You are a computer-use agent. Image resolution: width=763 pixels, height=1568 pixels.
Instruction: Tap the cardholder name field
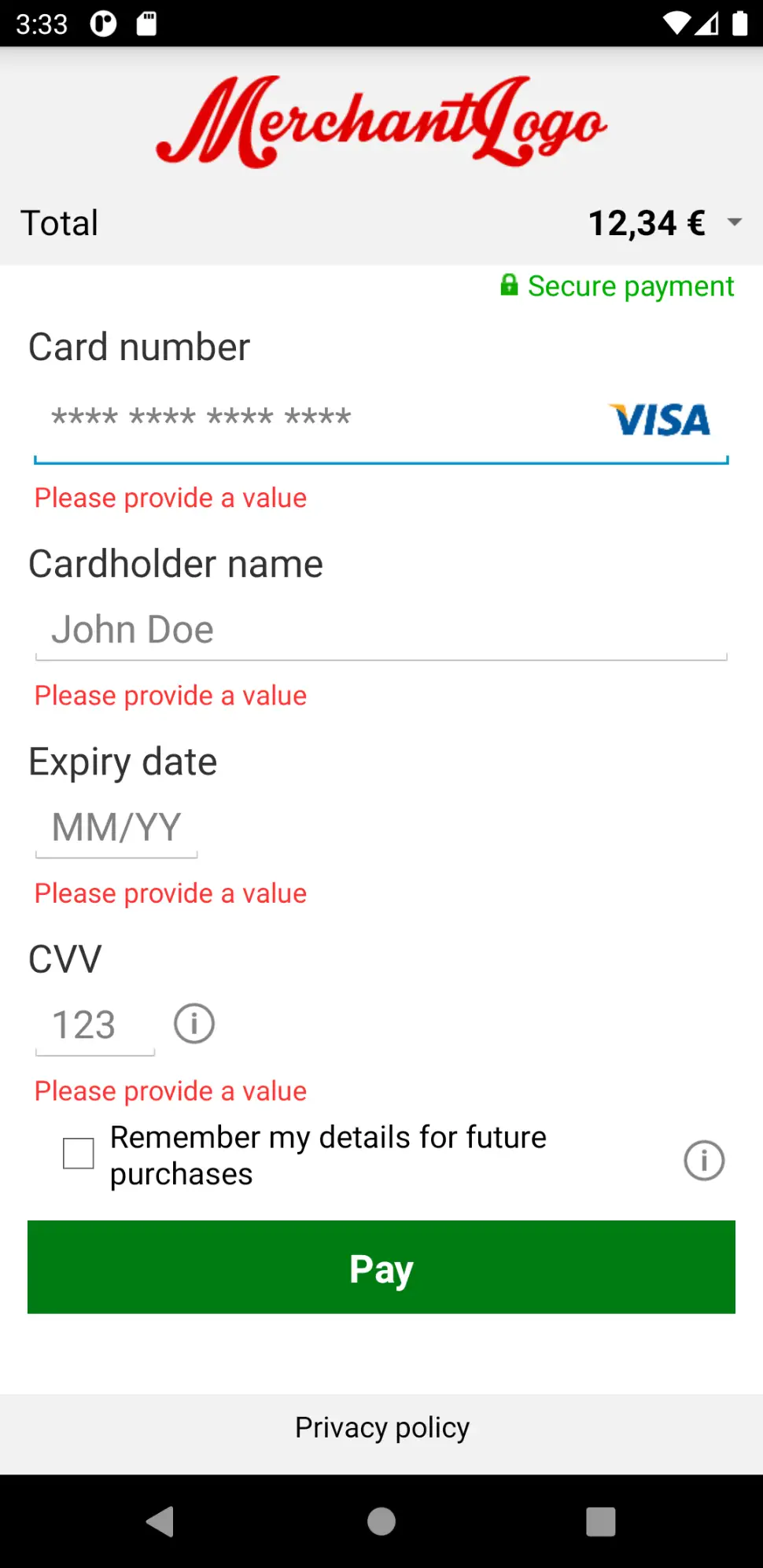[381, 631]
